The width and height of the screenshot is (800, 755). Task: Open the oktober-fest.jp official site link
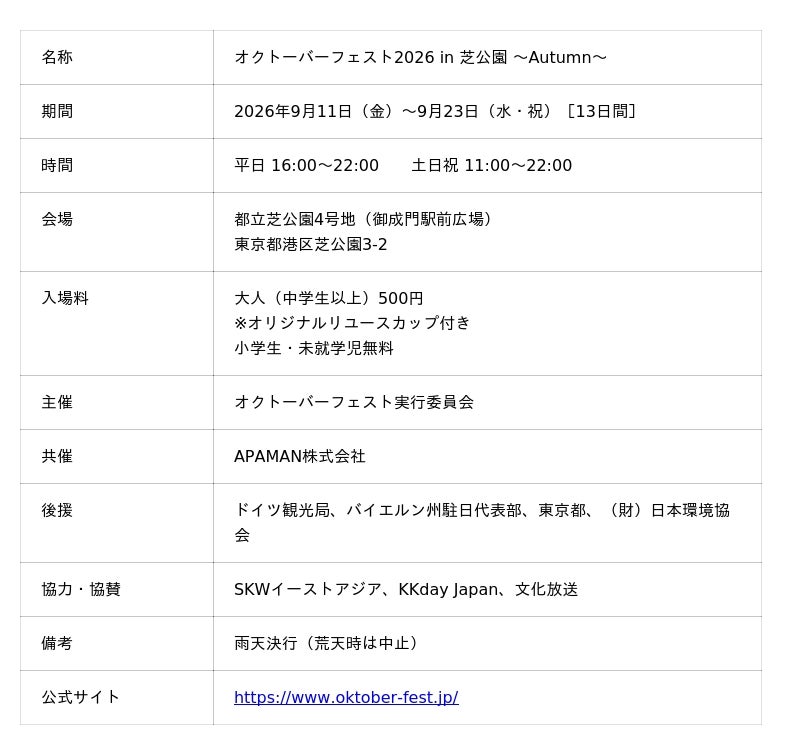[x=346, y=697]
